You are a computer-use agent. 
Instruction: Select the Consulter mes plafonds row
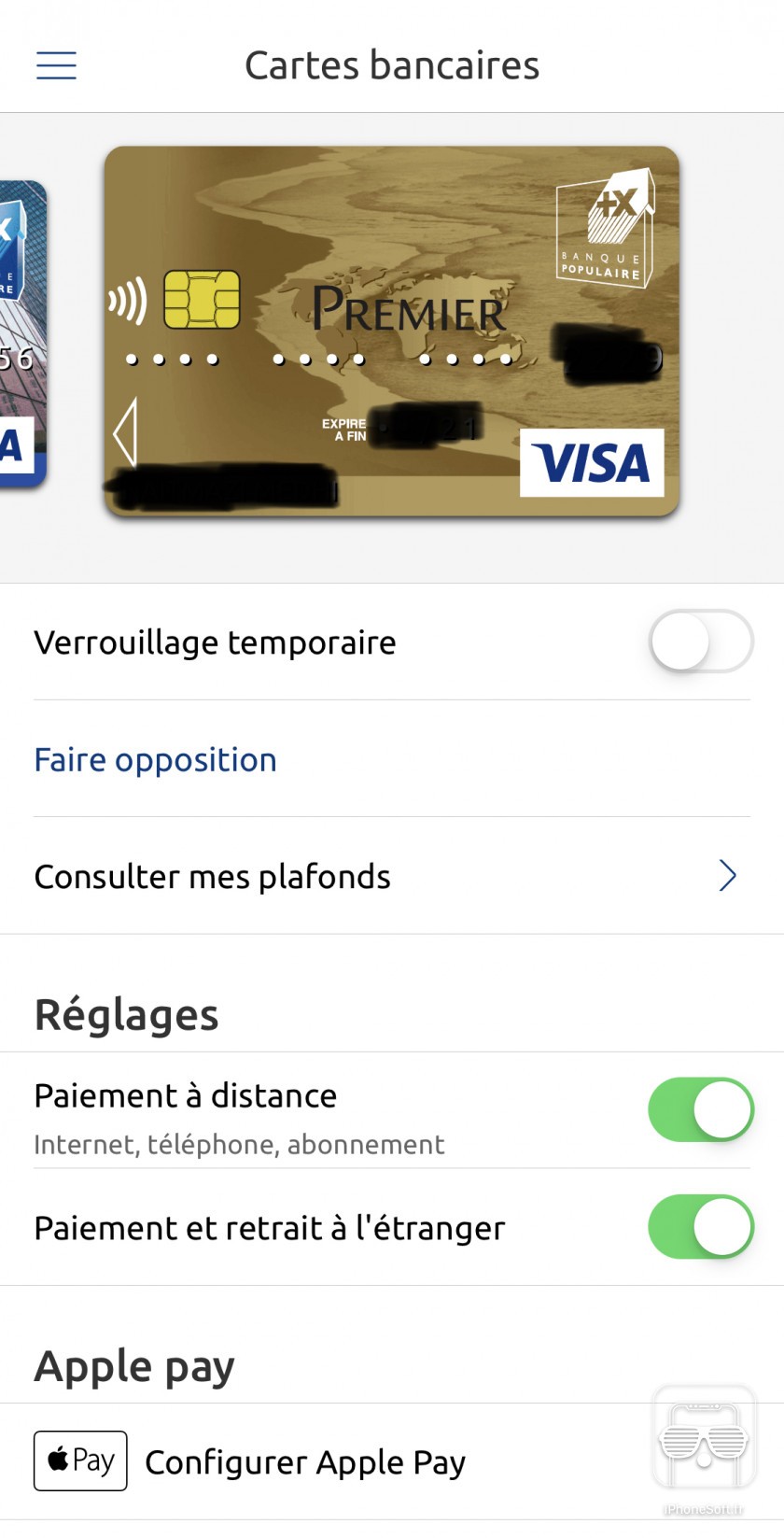point(212,876)
